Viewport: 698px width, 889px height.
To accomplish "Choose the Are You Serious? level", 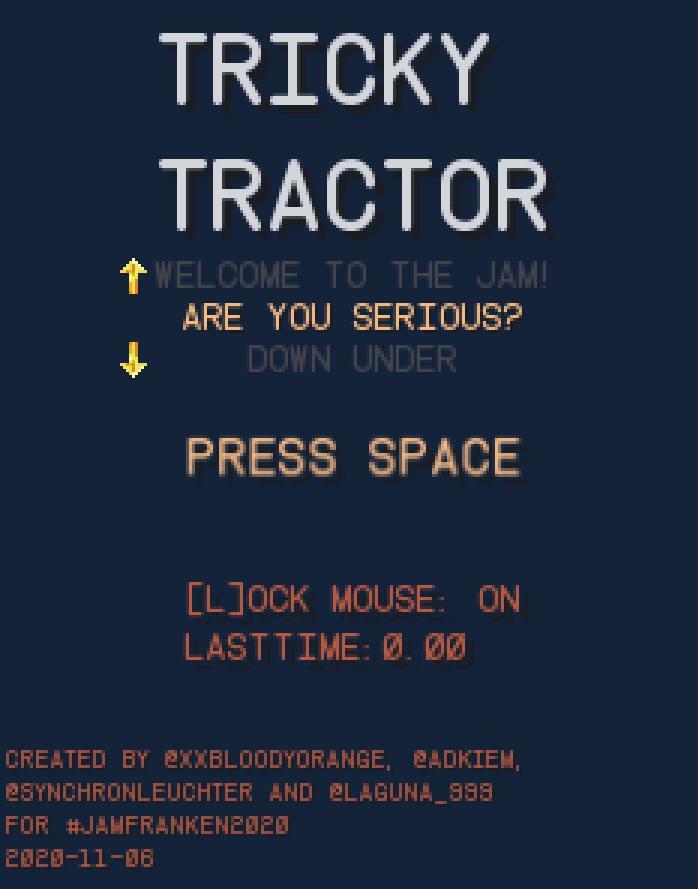I will 352,318.
